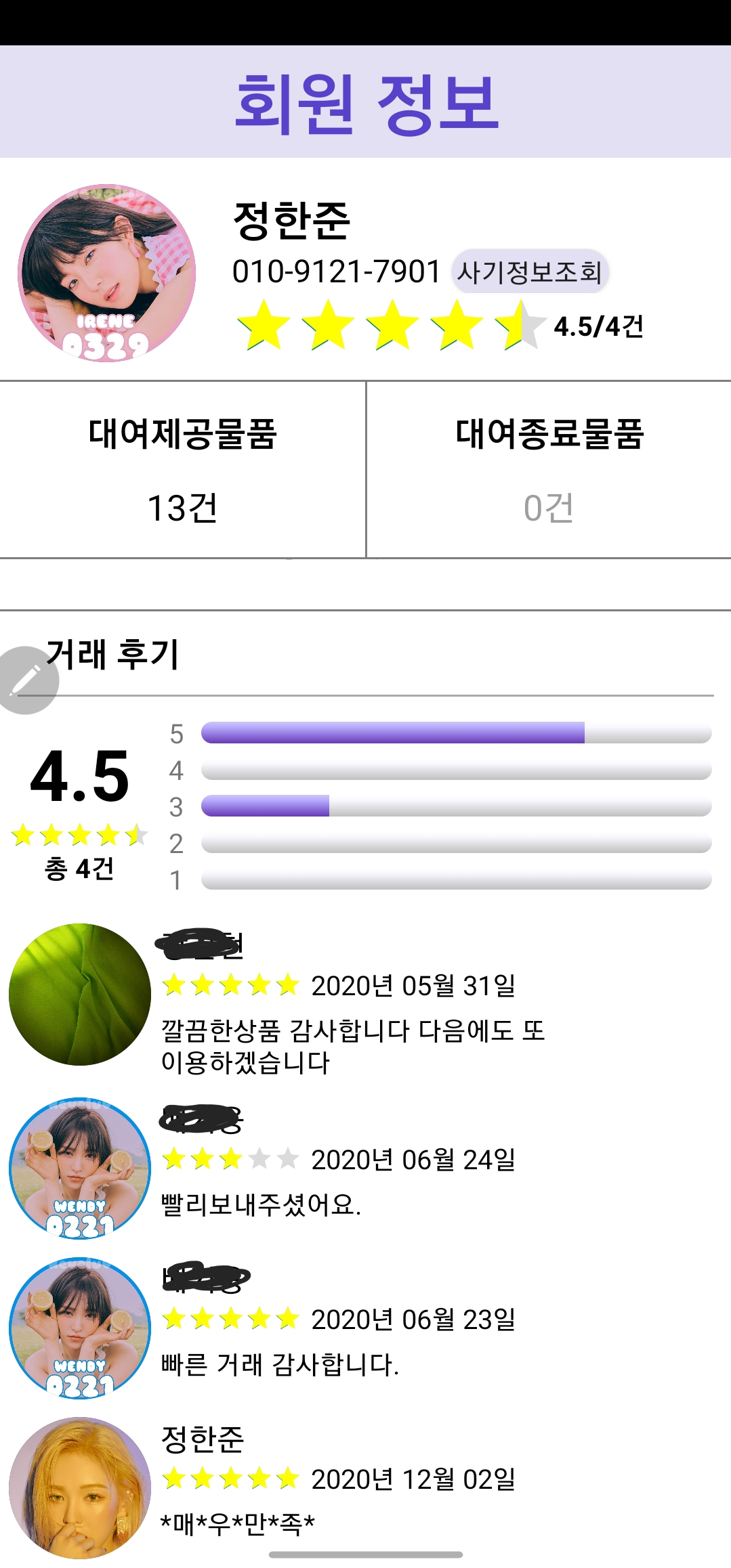Image resolution: width=731 pixels, height=1568 pixels.
Task: Open the 사기정보조회 fraud info lookup
Action: point(532,269)
